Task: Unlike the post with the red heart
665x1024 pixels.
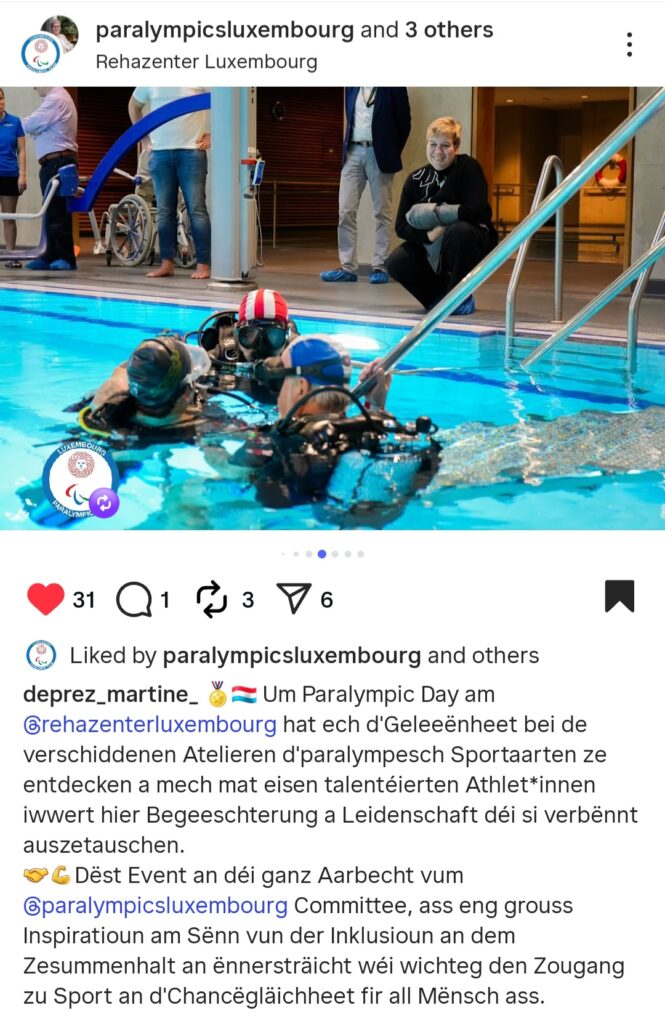Action: [x=46, y=599]
